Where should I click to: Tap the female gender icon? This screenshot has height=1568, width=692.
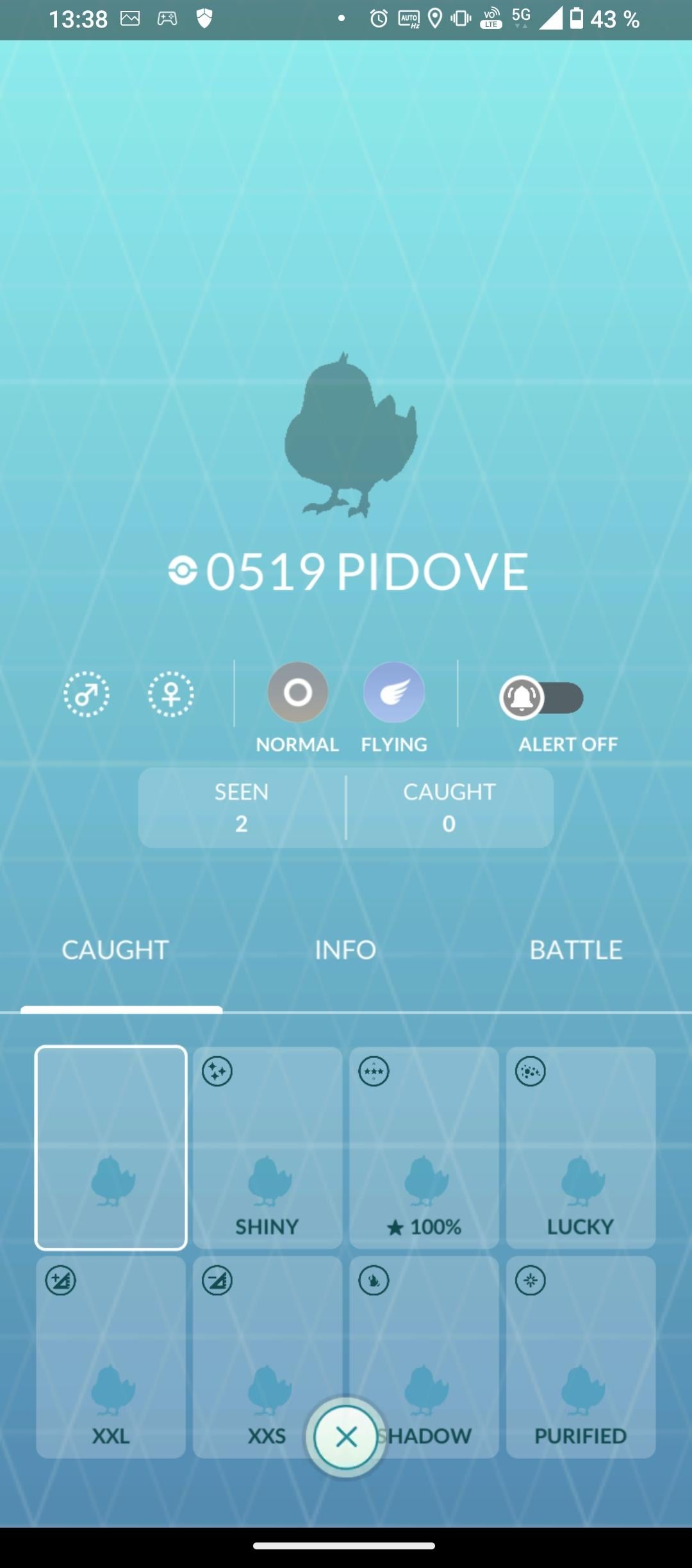tap(171, 694)
